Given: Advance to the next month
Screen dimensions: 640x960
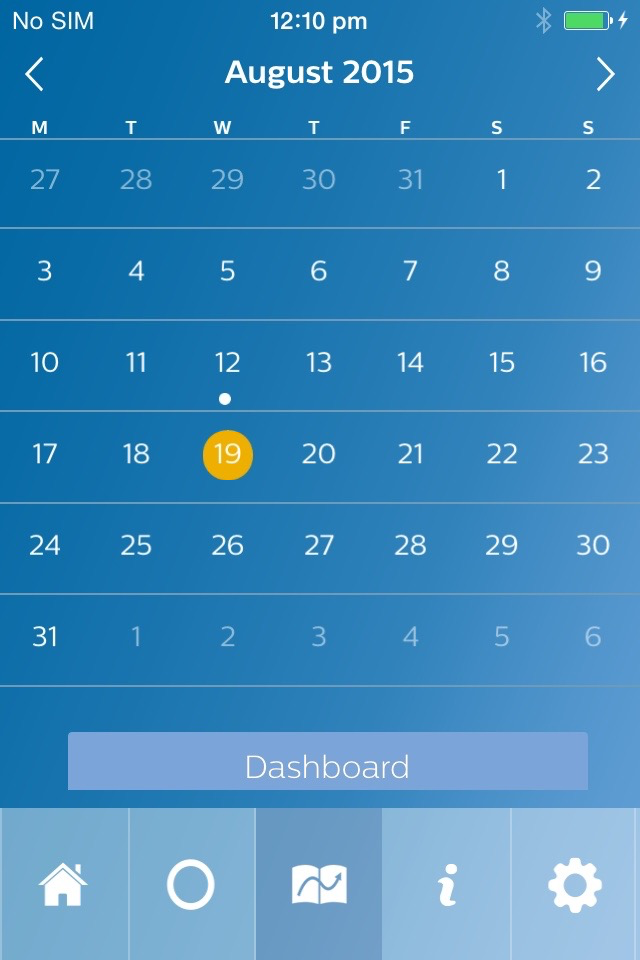Looking at the screenshot, I should (x=605, y=74).
